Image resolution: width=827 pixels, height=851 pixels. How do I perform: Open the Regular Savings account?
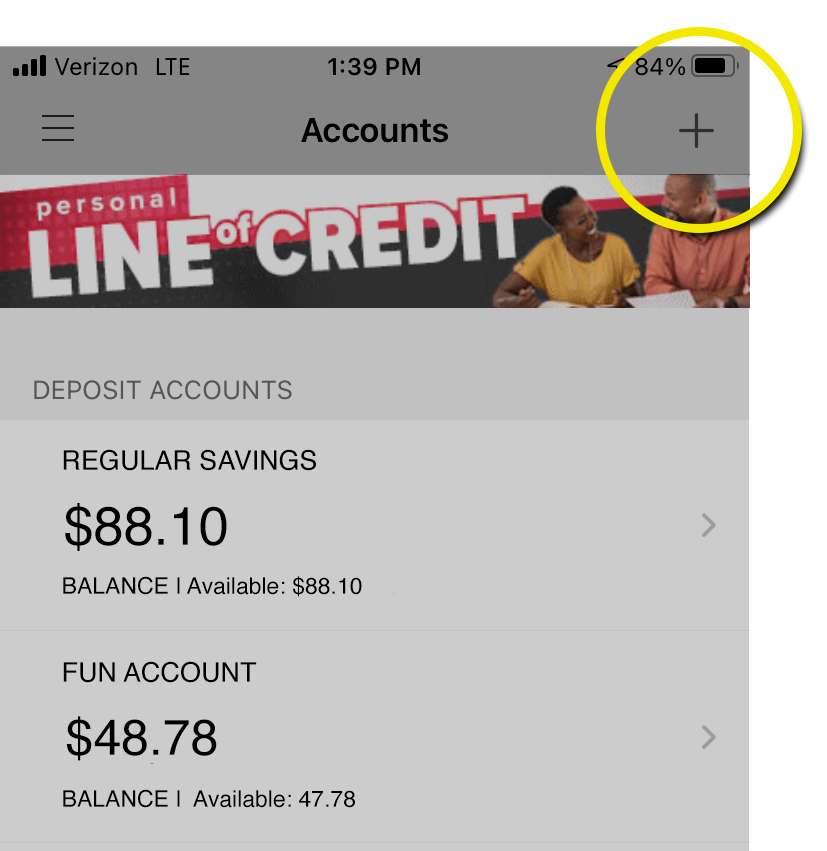pyautogui.click(x=374, y=525)
